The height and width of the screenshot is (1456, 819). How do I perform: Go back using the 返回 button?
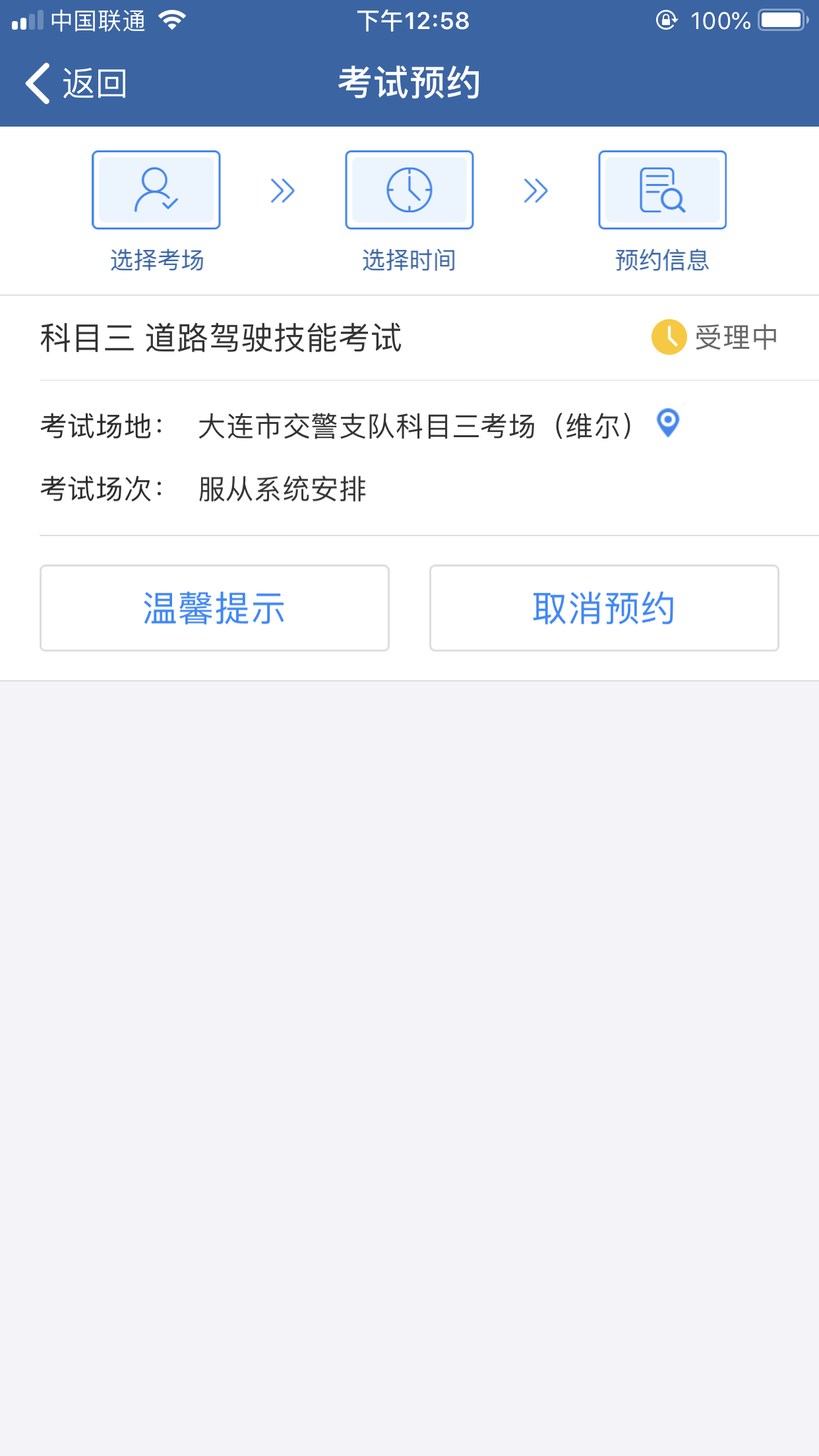coord(76,84)
